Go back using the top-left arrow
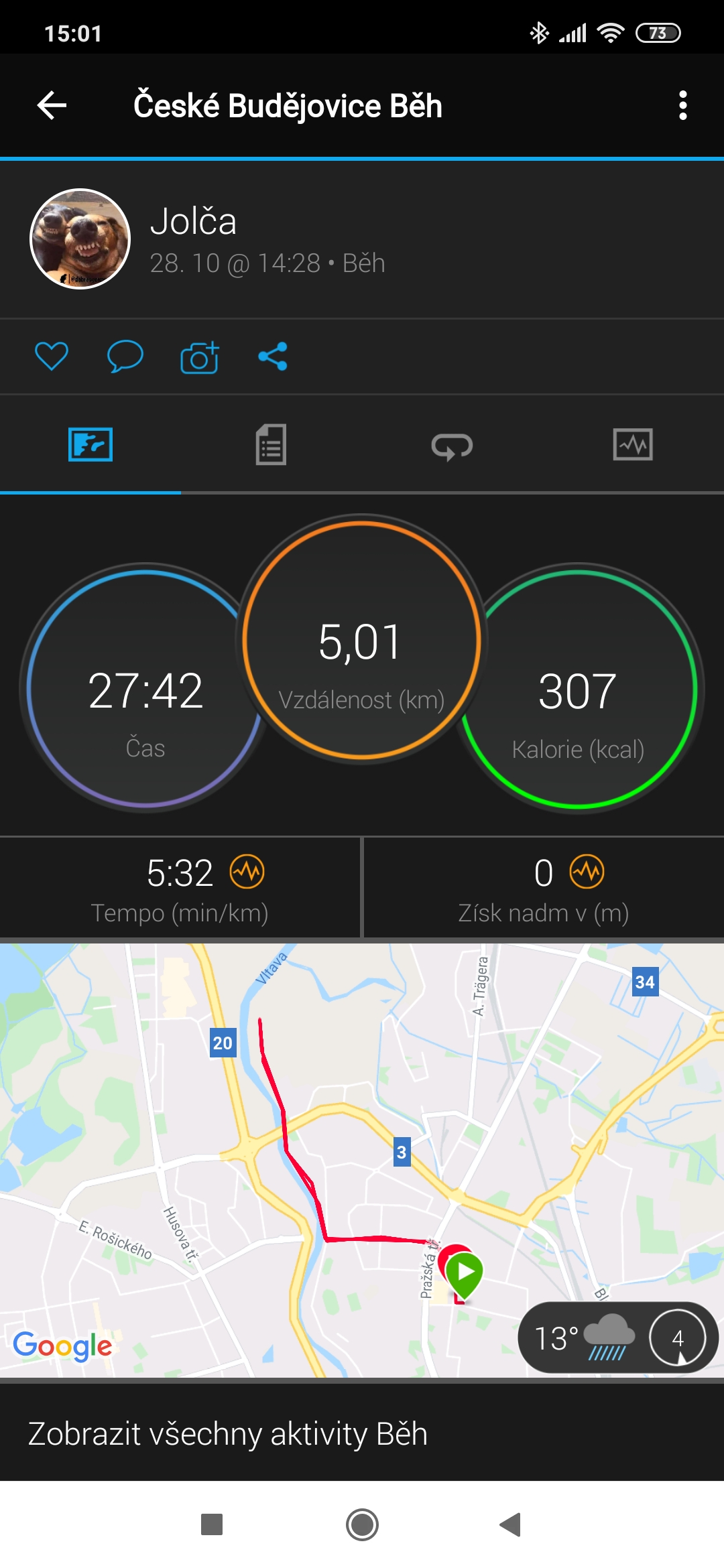Screen dimensions: 724x1568 tap(52, 105)
